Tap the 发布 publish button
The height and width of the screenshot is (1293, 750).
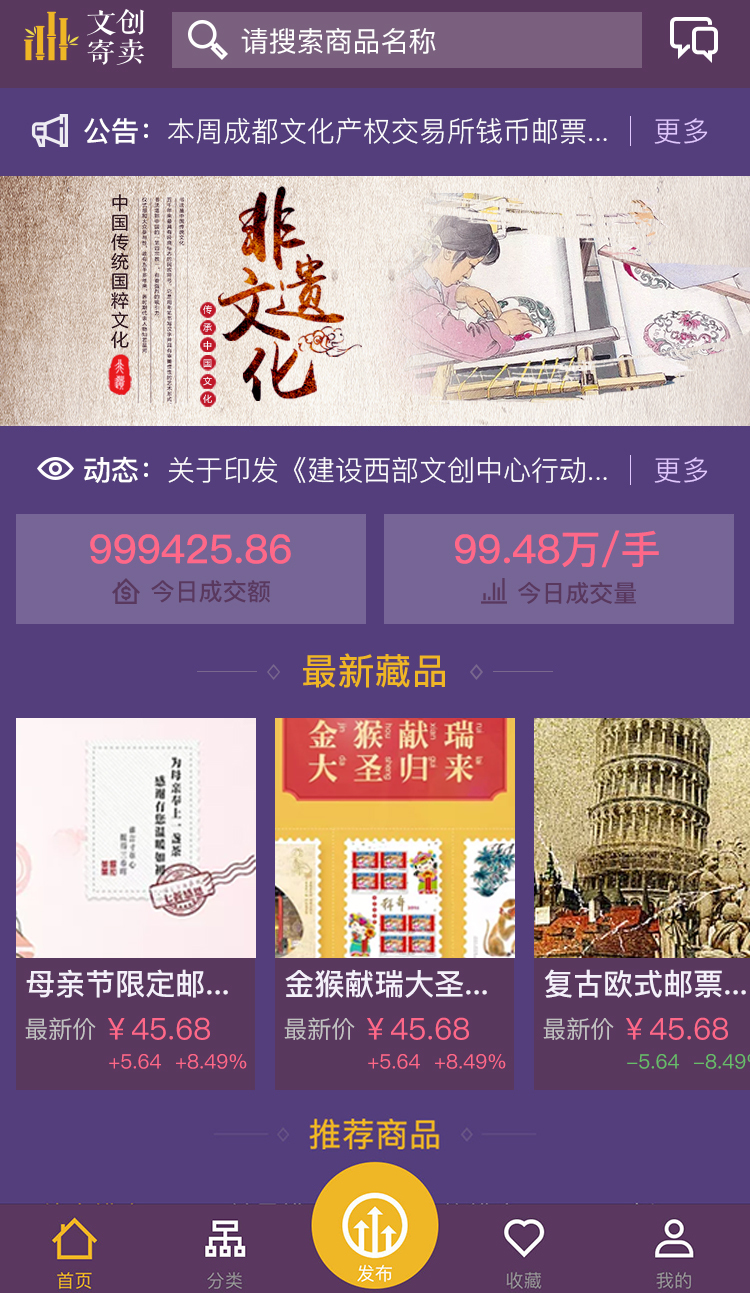click(x=375, y=1230)
